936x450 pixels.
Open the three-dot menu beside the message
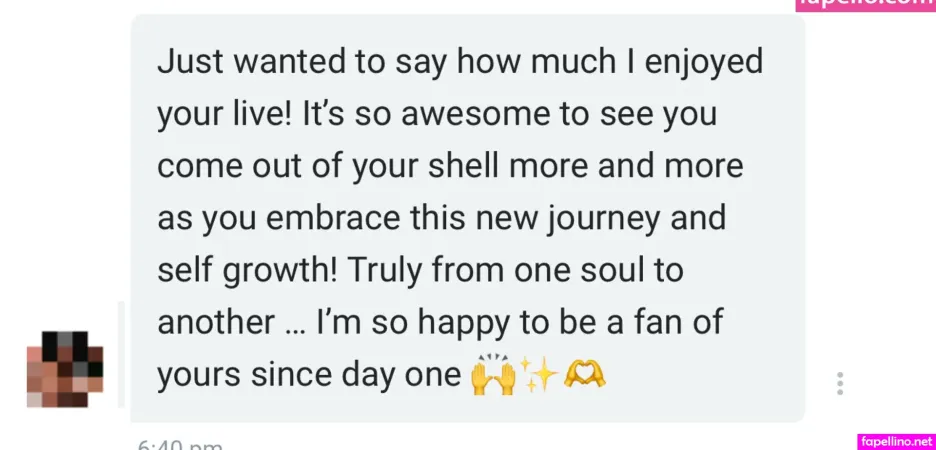[840, 383]
